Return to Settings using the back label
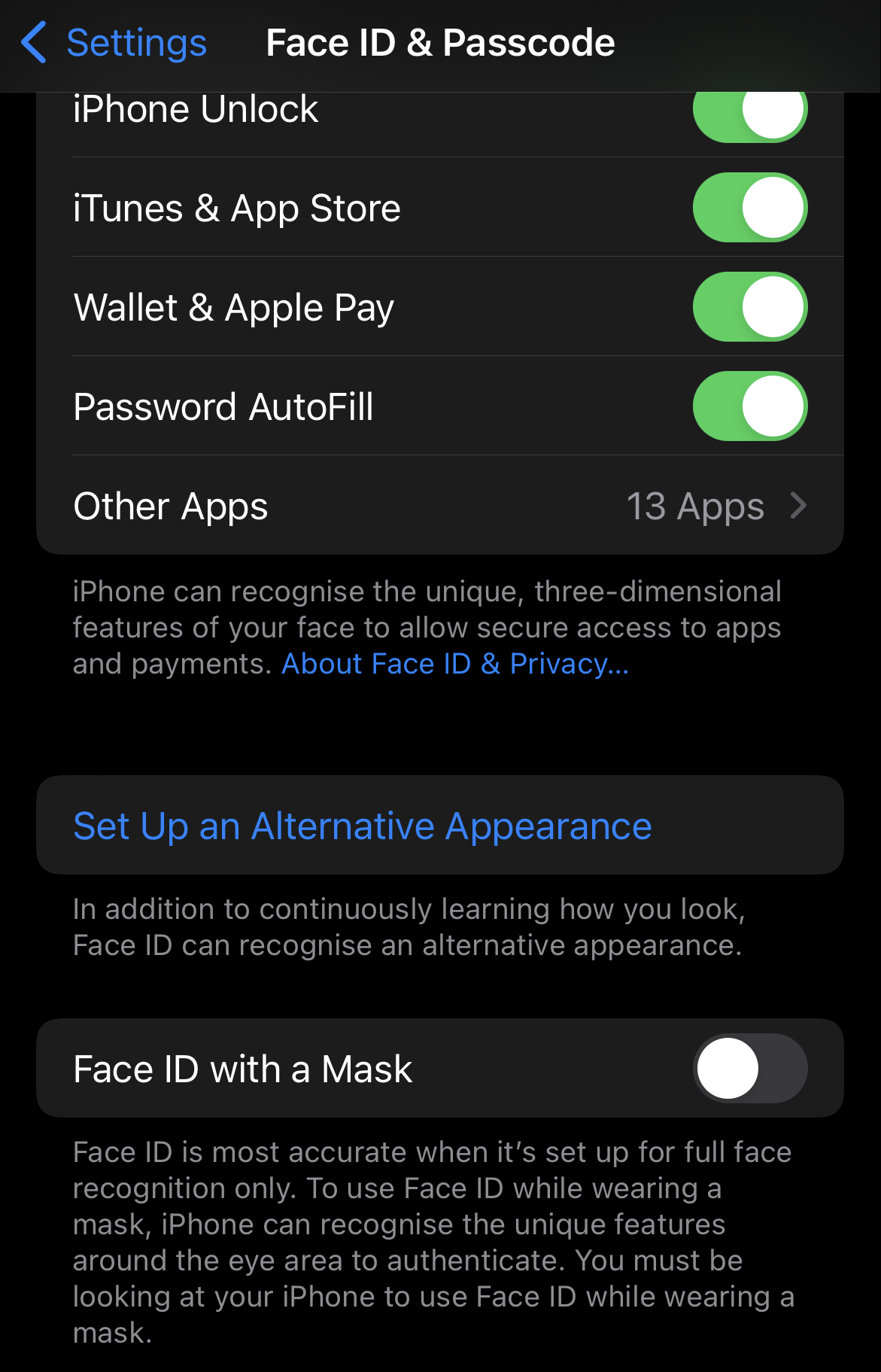The width and height of the screenshot is (881, 1372). (135, 41)
